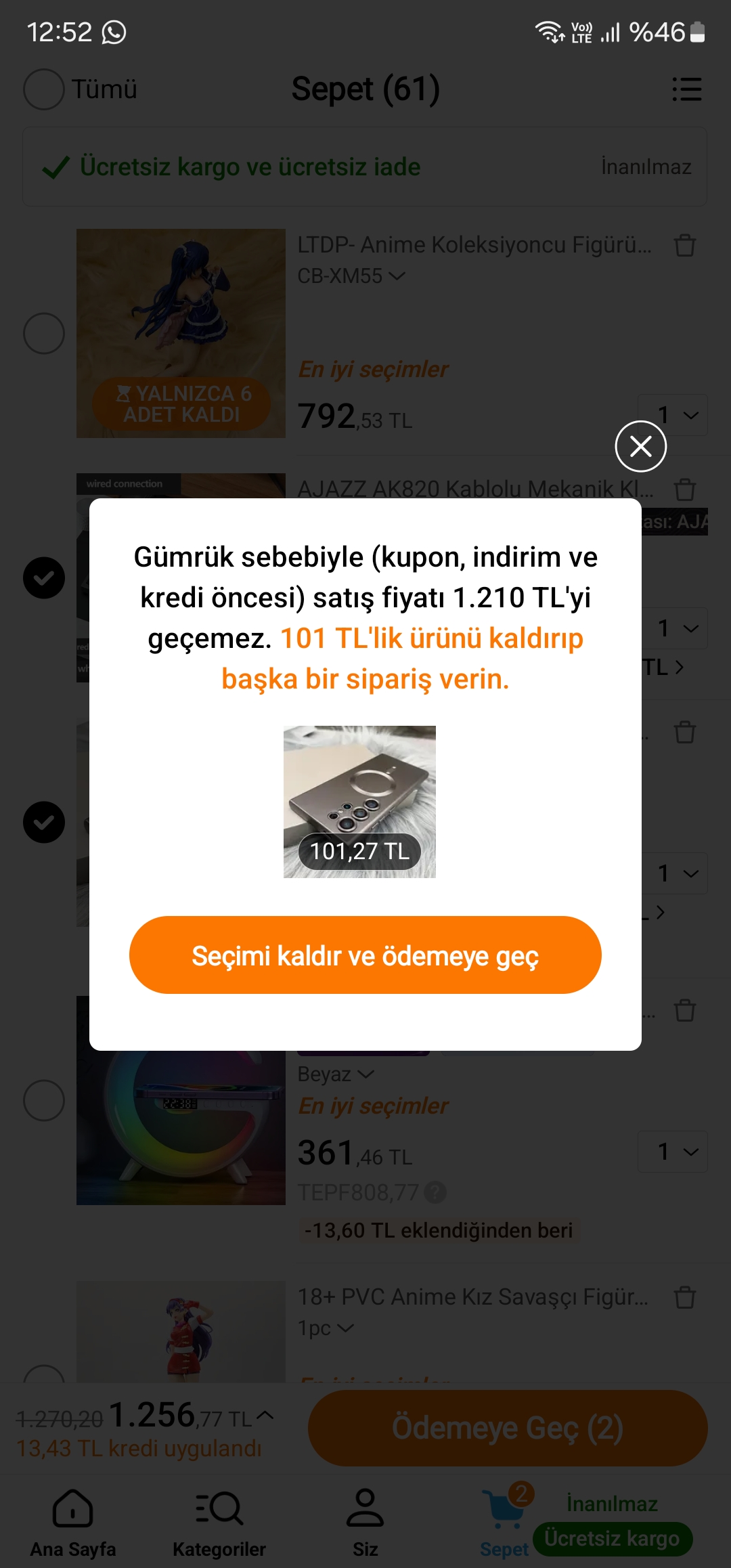
Task: Open the lamp quantity selector
Action: pyautogui.click(x=672, y=1152)
